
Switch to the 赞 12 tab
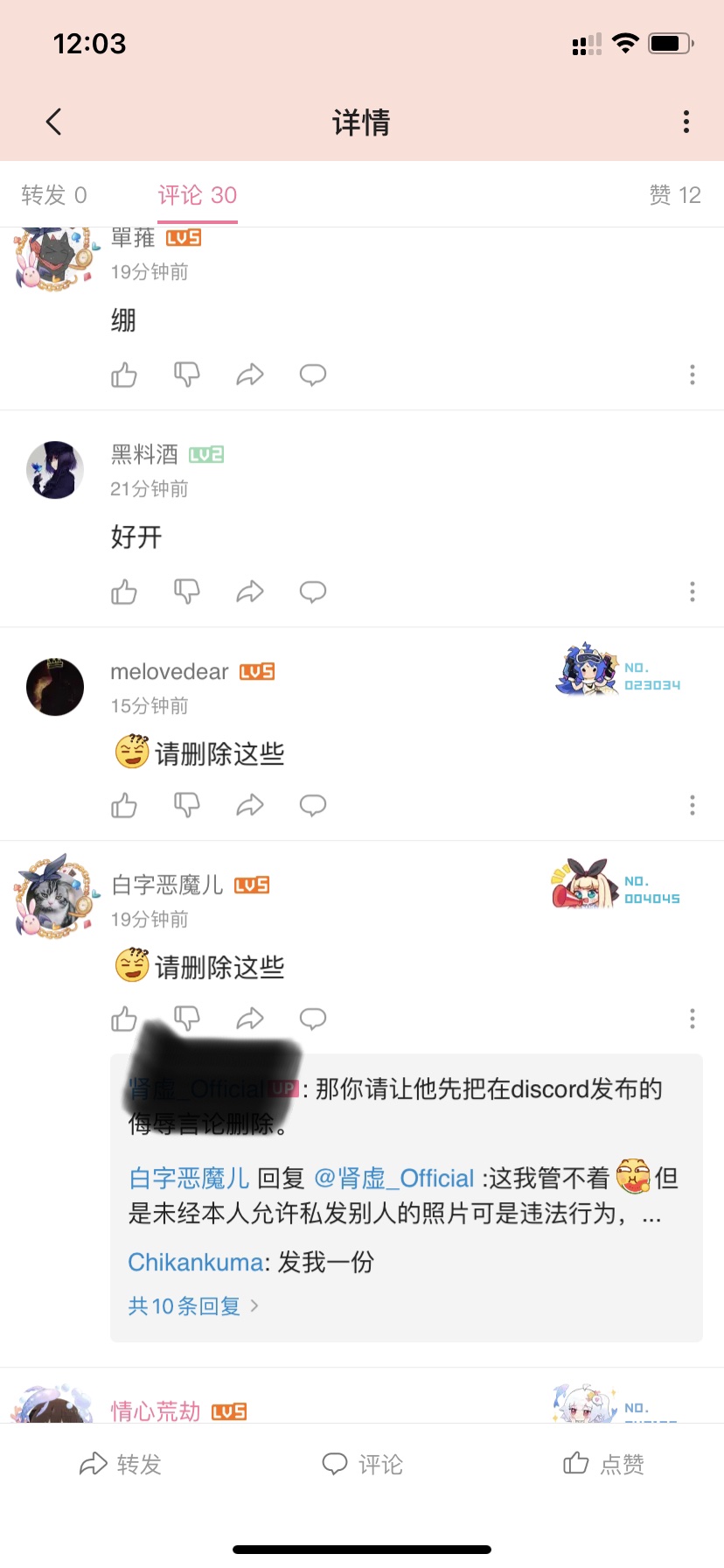[675, 195]
